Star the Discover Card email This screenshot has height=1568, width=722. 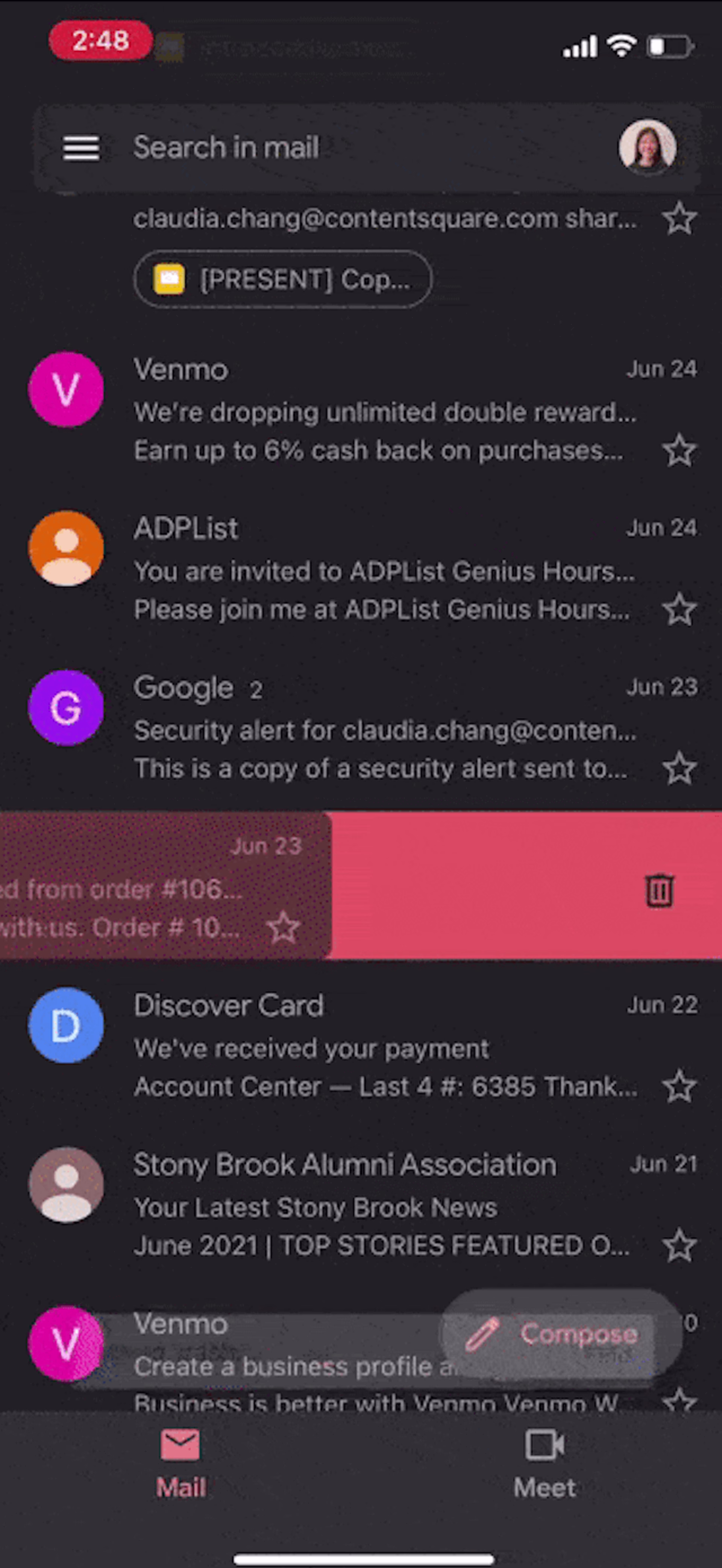point(679,1087)
